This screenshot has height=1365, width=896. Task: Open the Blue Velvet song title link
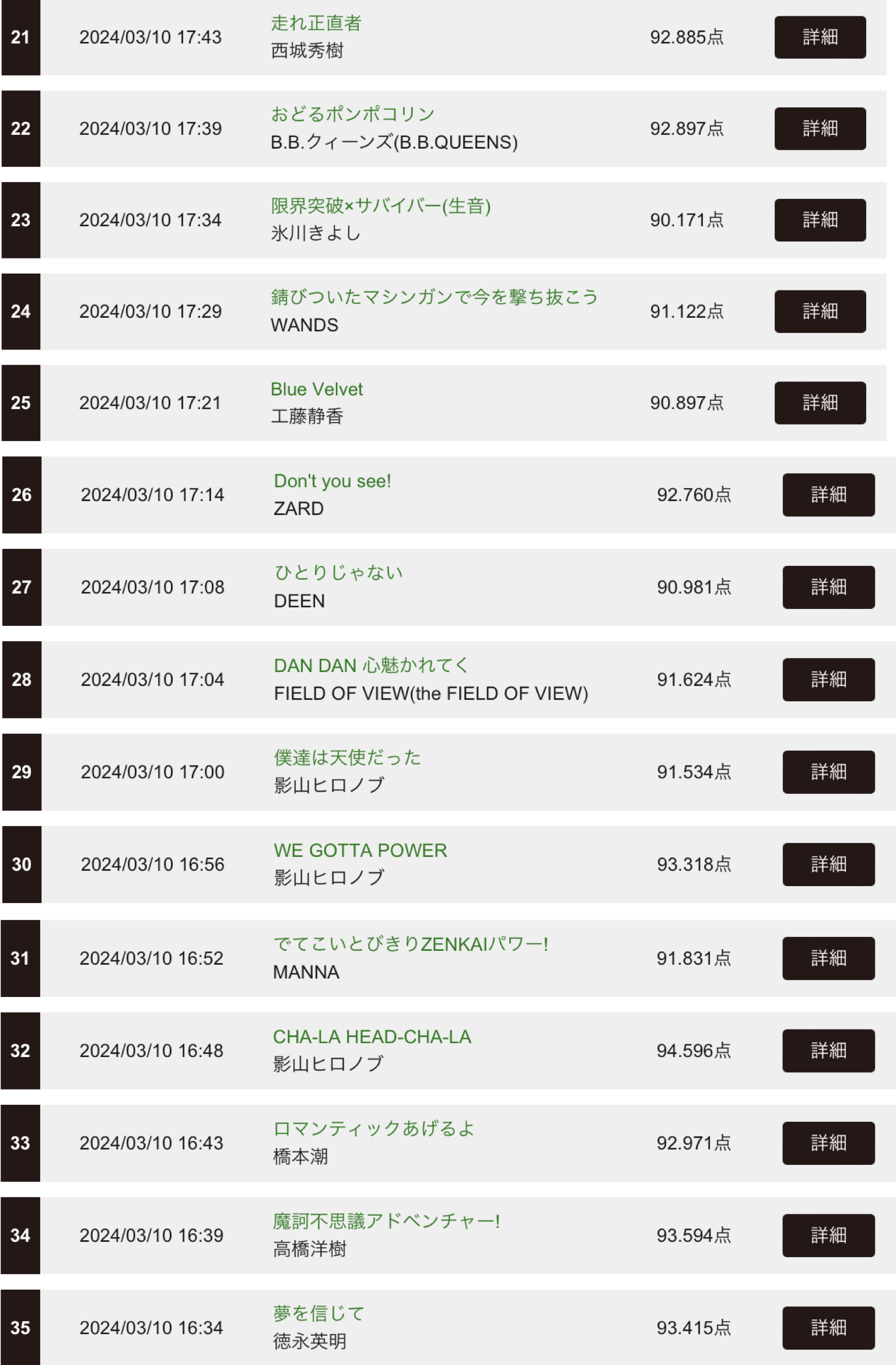tap(316, 389)
